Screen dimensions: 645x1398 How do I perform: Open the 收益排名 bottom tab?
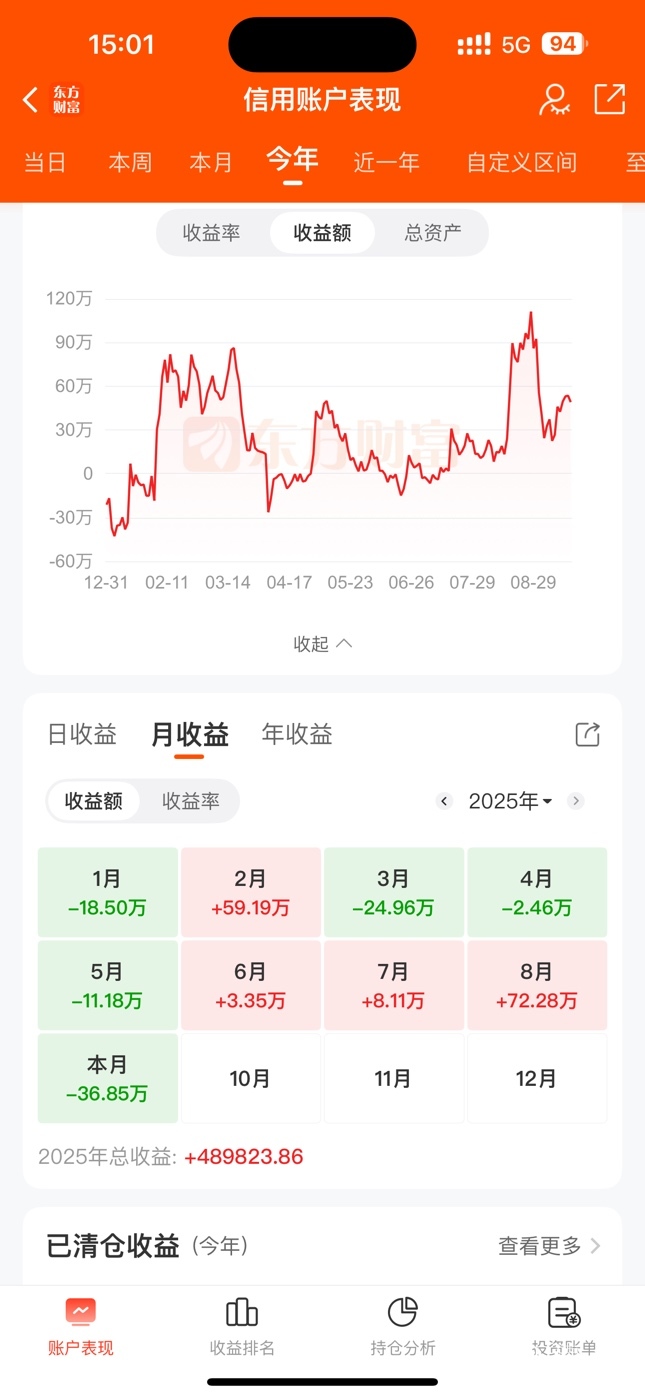pyautogui.click(x=242, y=1326)
